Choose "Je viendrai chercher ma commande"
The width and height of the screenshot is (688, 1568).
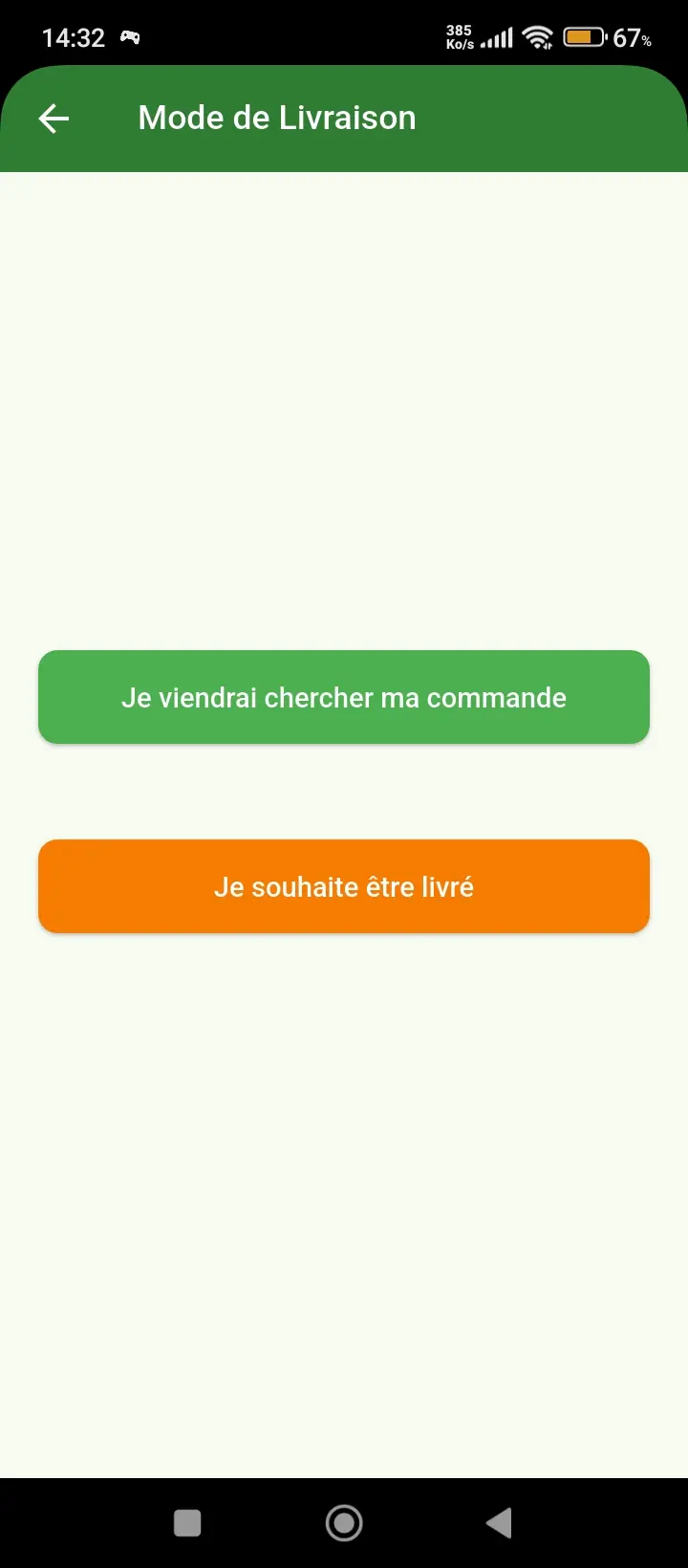tap(344, 697)
